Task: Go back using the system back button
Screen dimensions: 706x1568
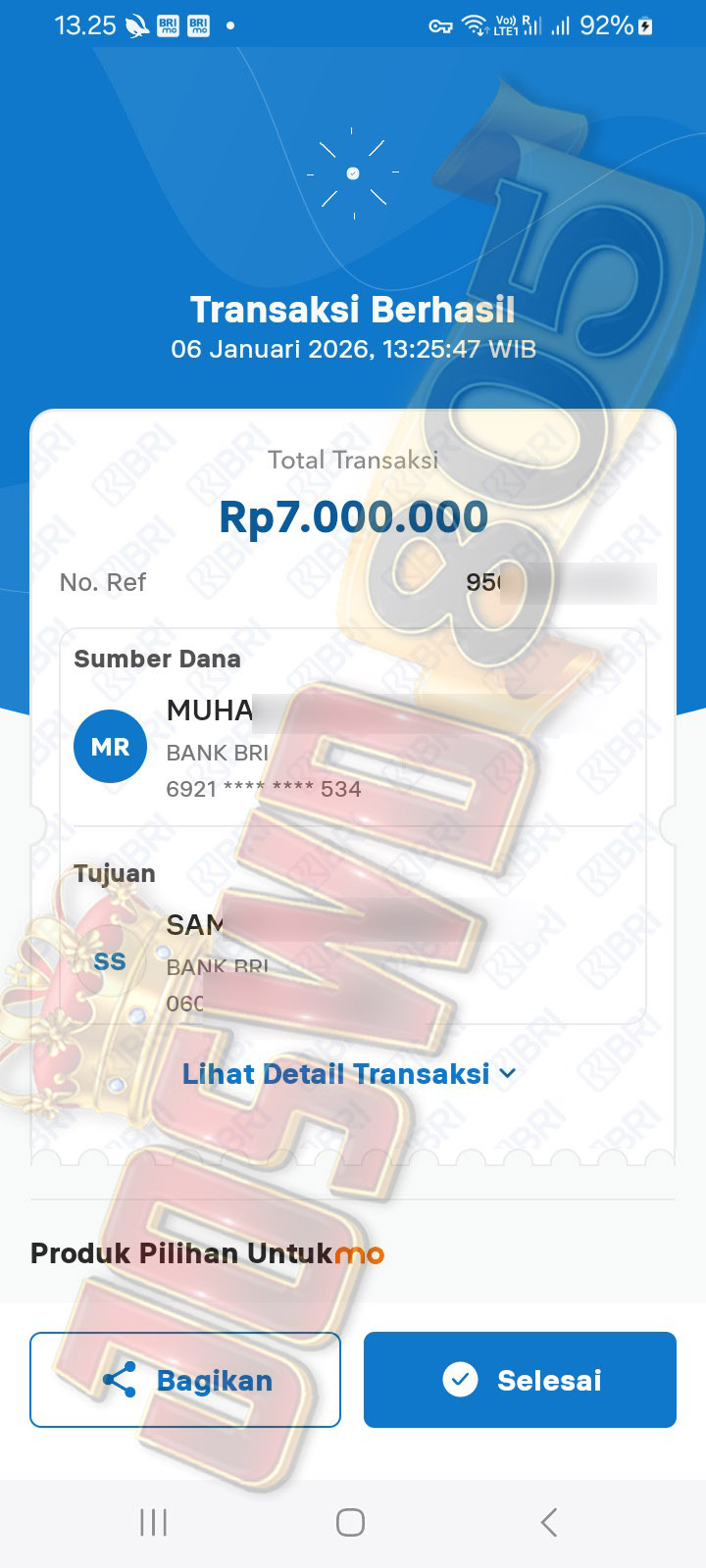Action: click(549, 1522)
